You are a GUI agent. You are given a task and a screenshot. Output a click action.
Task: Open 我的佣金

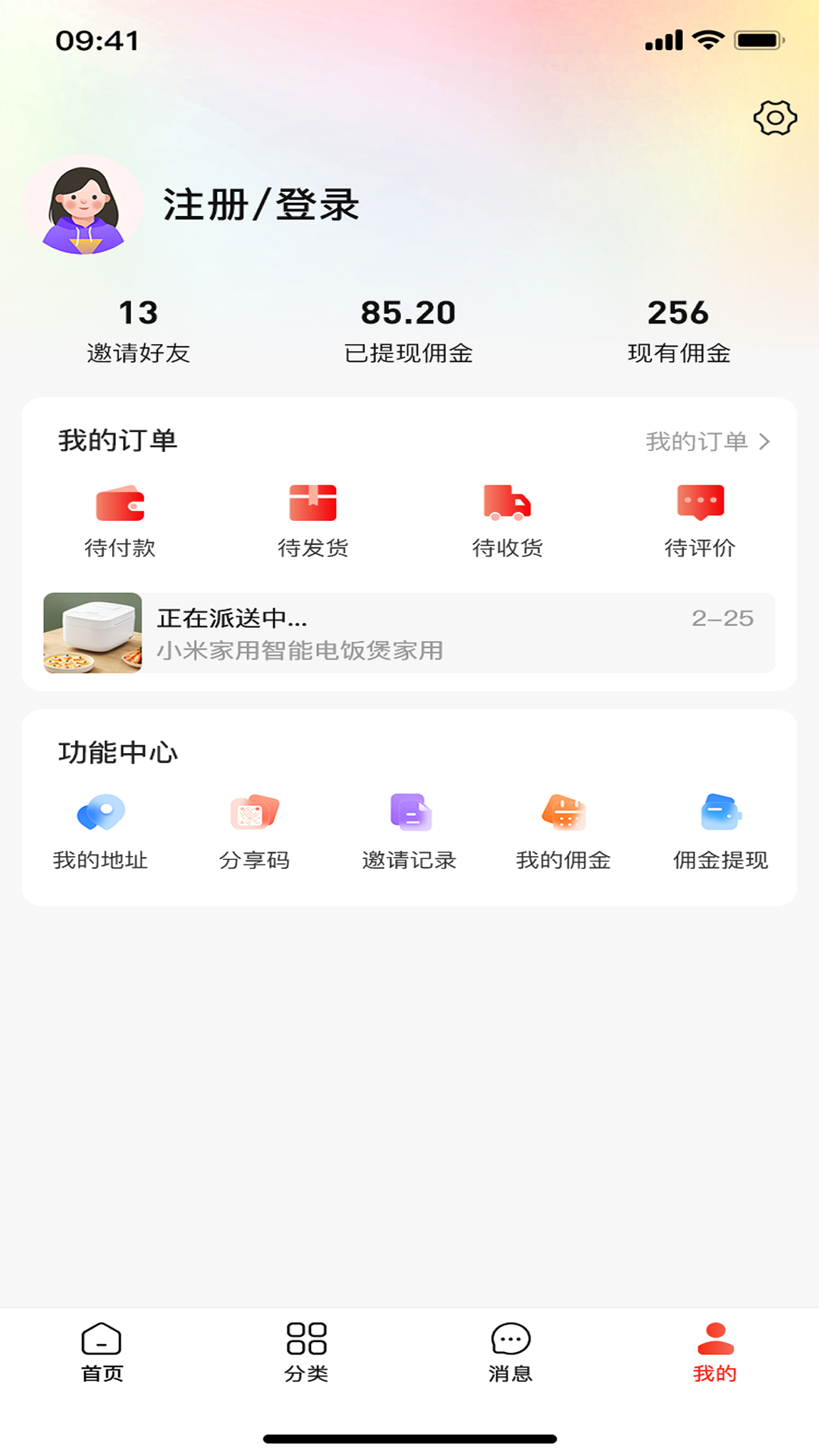563,832
